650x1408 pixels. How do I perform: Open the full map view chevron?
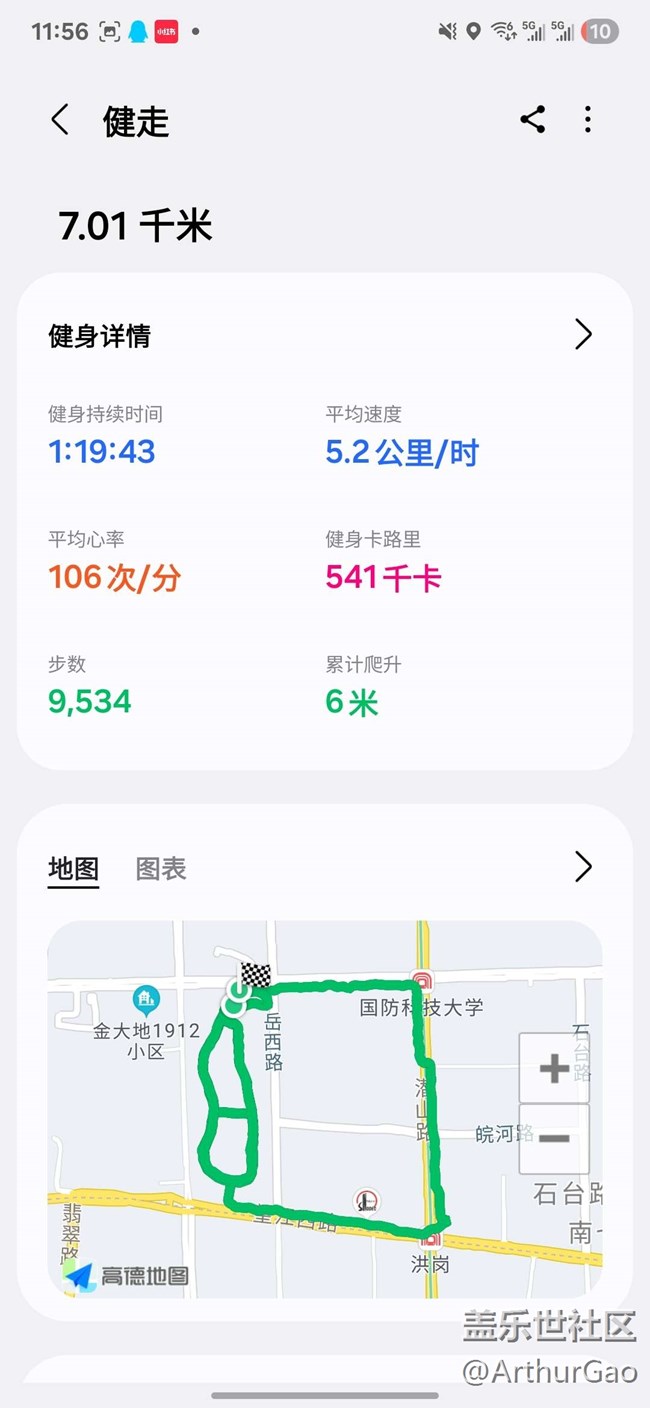pos(584,866)
